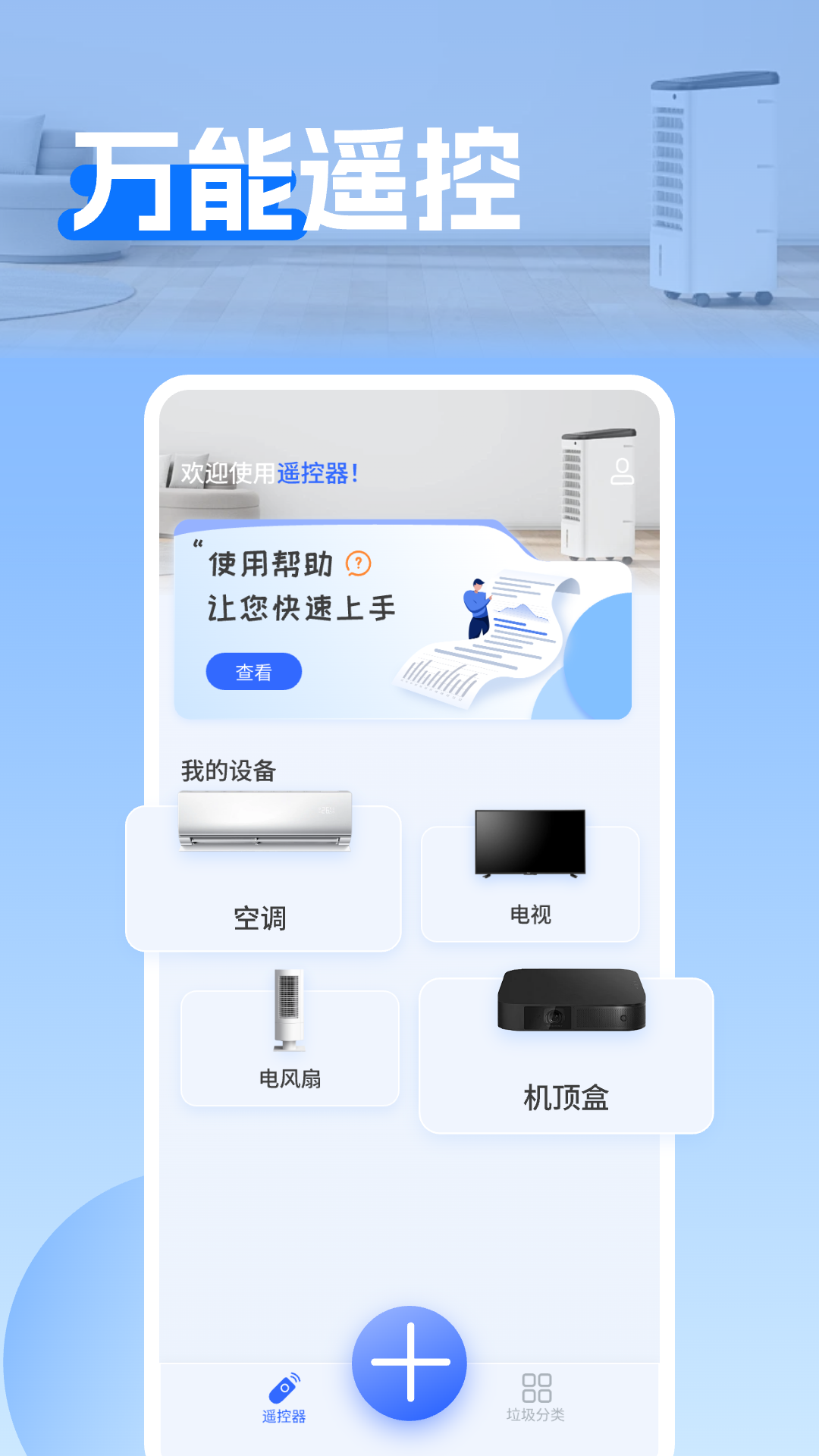The height and width of the screenshot is (1456, 819).
Task: Click the 查看 button on the help card
Action: tap(253, 672)
